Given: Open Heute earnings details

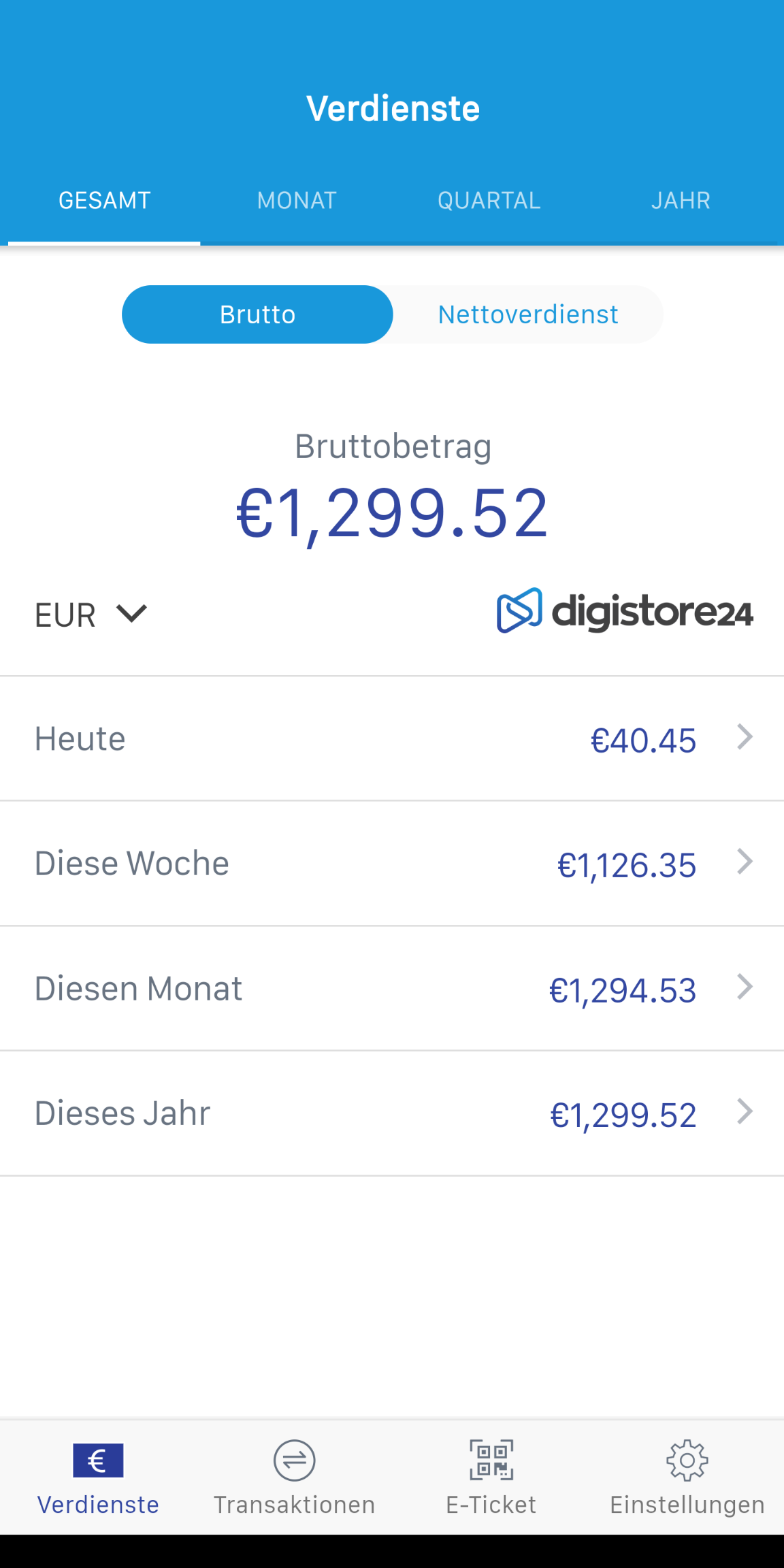Looking at the screenshot, I should click(392, 738).
